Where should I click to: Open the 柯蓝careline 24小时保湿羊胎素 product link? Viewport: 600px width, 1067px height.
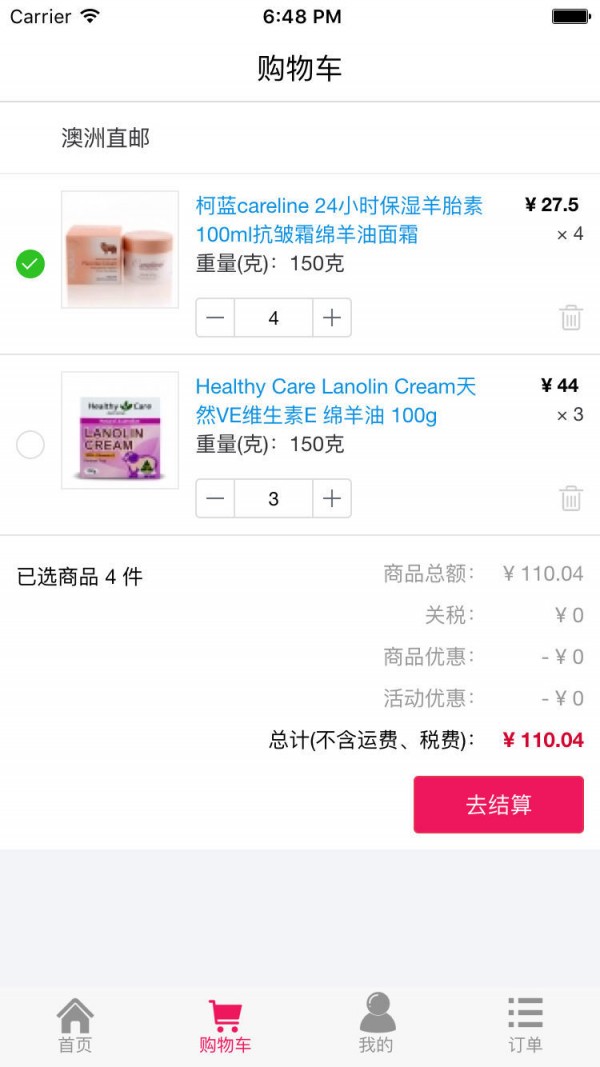339,220
